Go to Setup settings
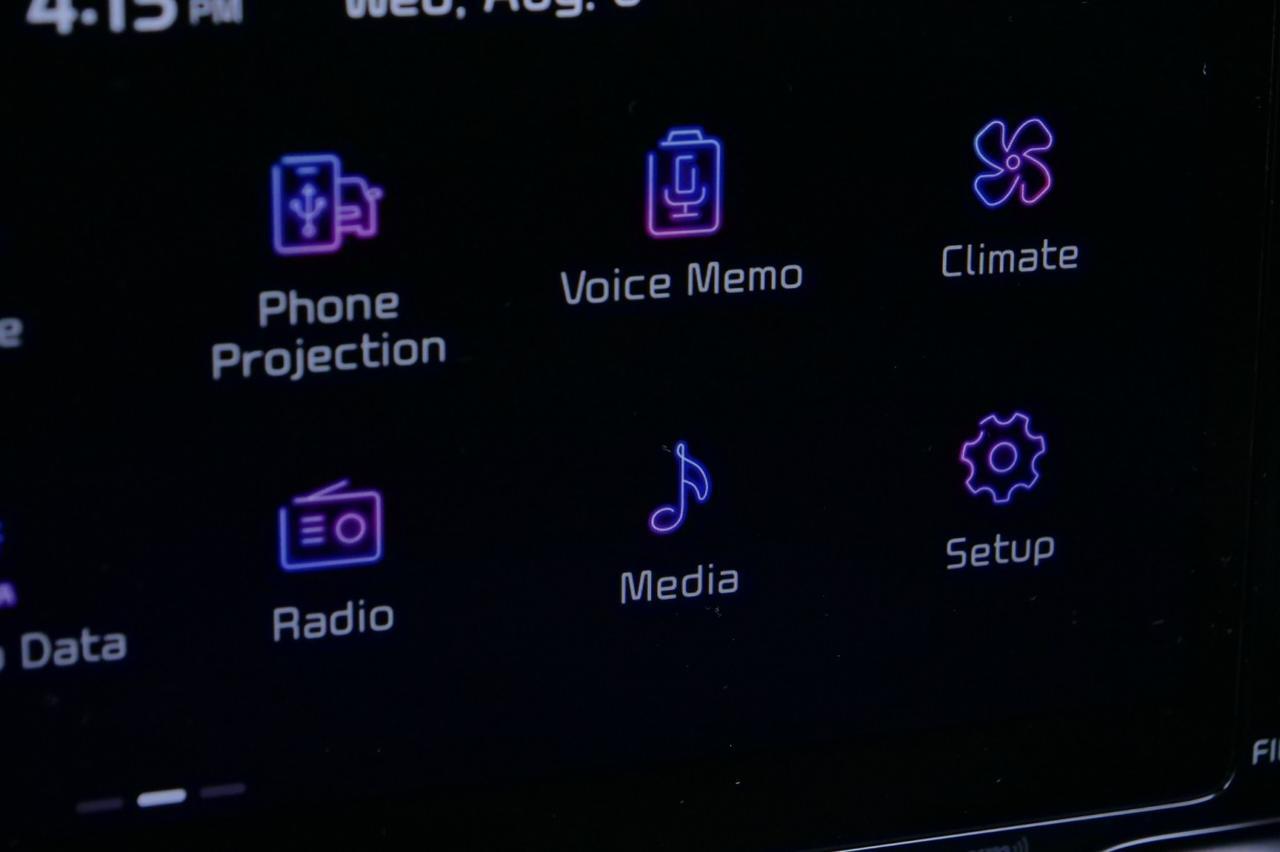Screen dimensions: 1280x852 click(1002, 458)
